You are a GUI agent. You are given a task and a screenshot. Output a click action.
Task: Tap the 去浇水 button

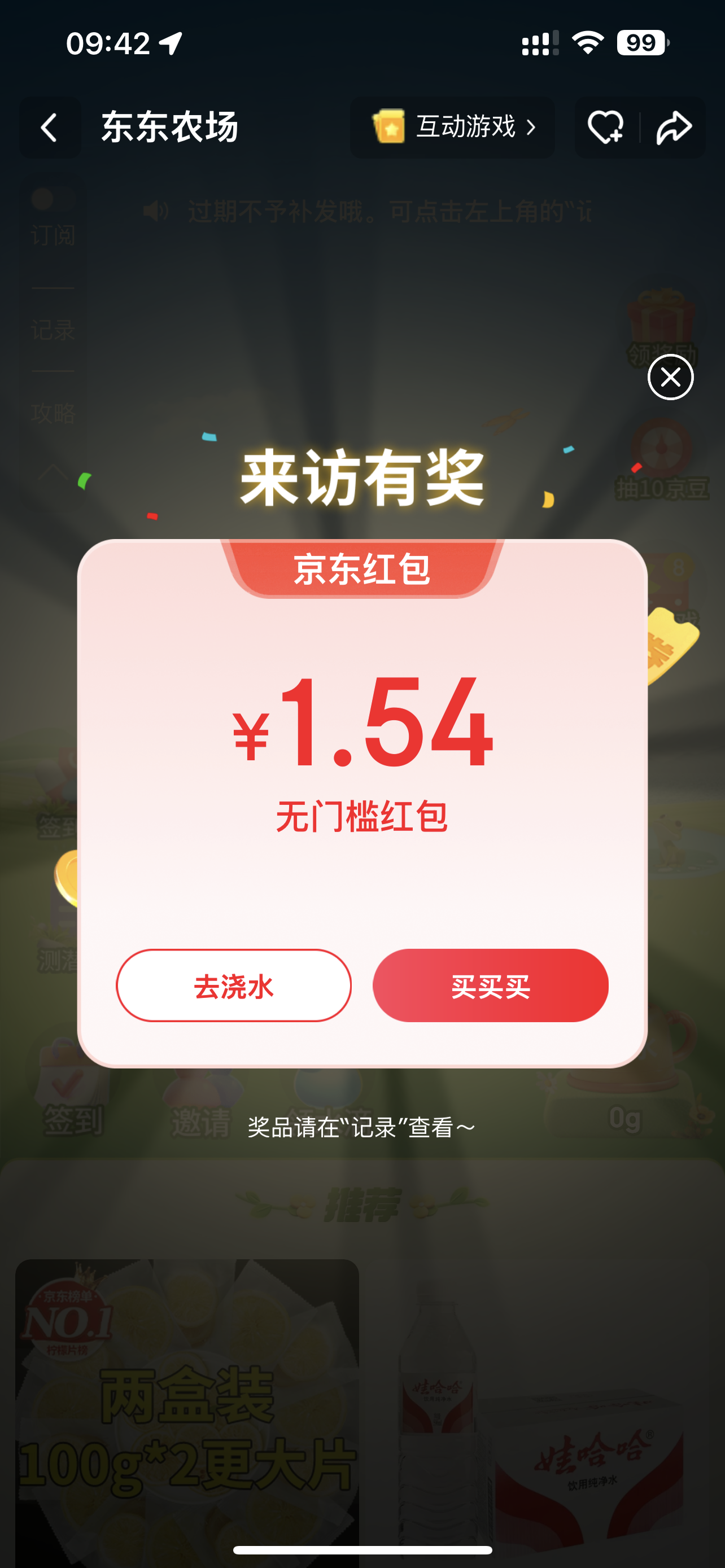(x=234, y=985)
